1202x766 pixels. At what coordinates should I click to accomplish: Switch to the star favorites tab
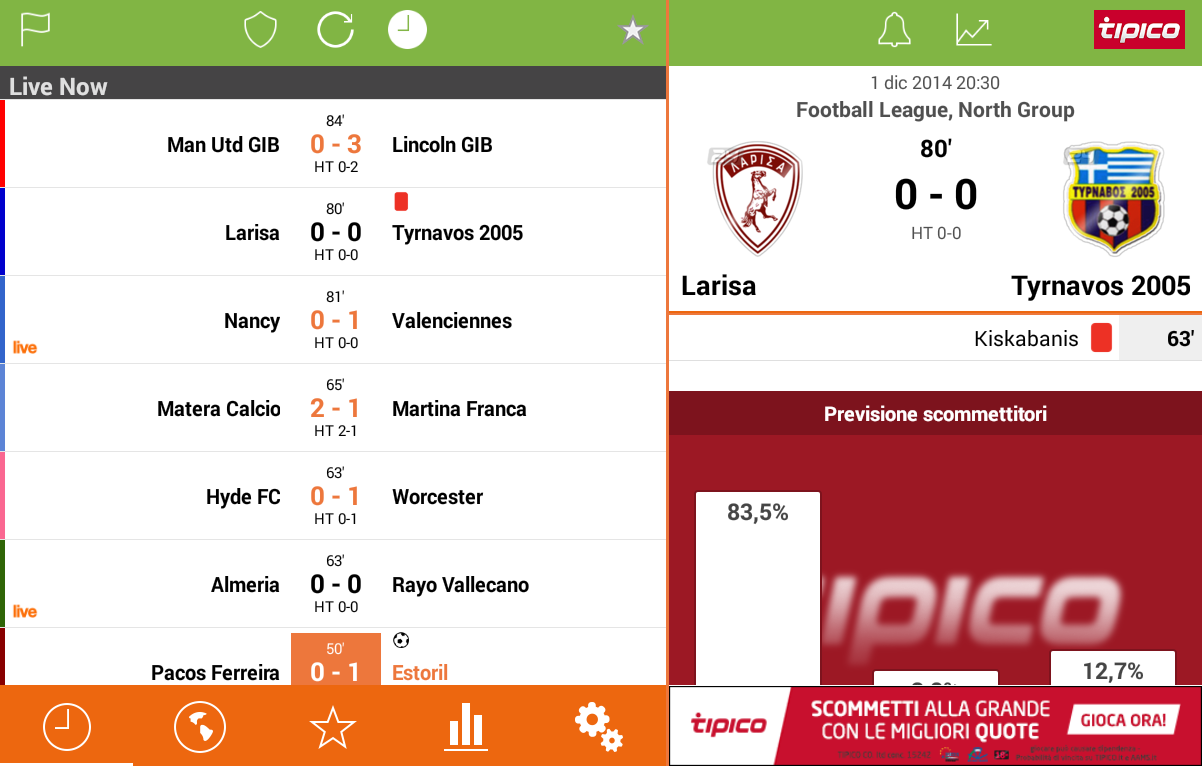333,727
